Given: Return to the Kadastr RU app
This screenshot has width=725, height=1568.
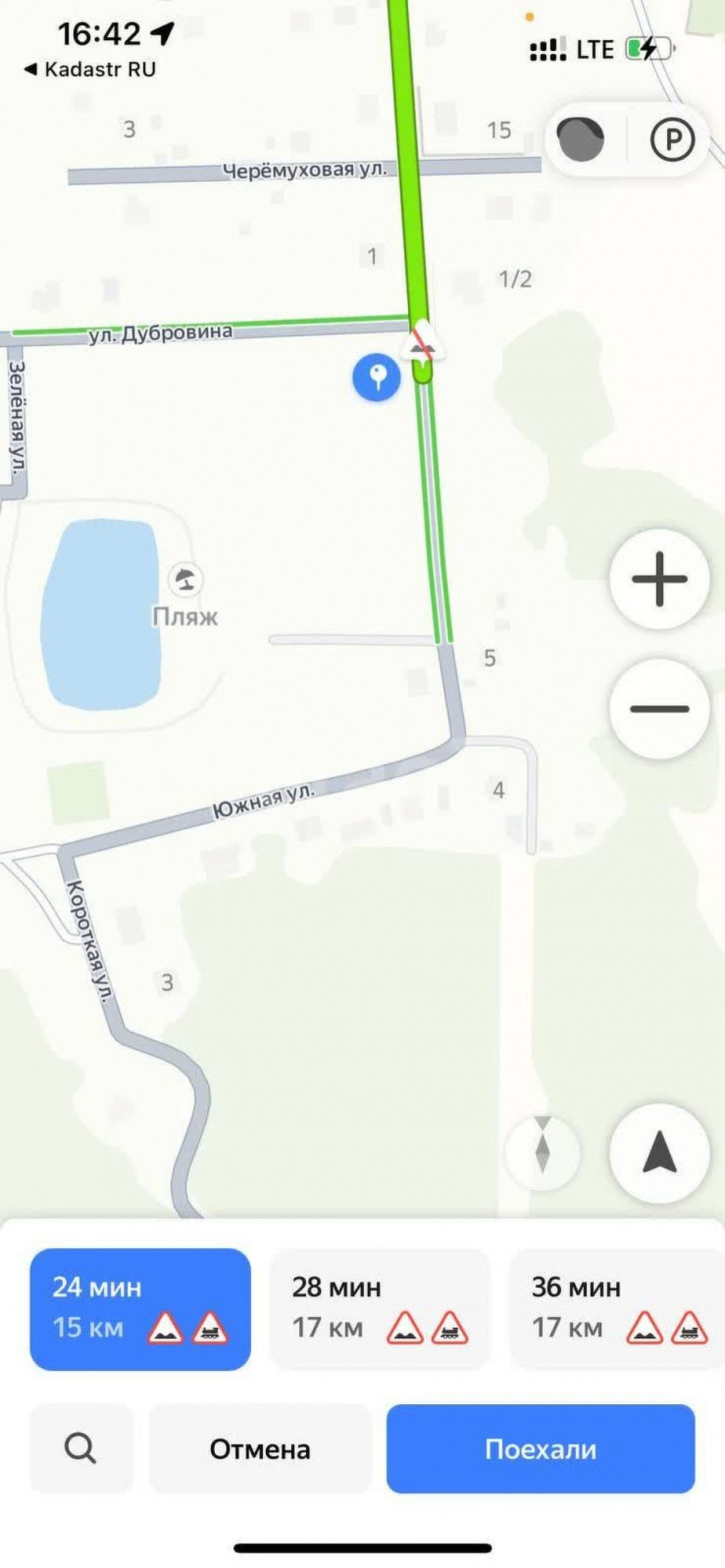Looking at the screenshot, I should (90, 70).
